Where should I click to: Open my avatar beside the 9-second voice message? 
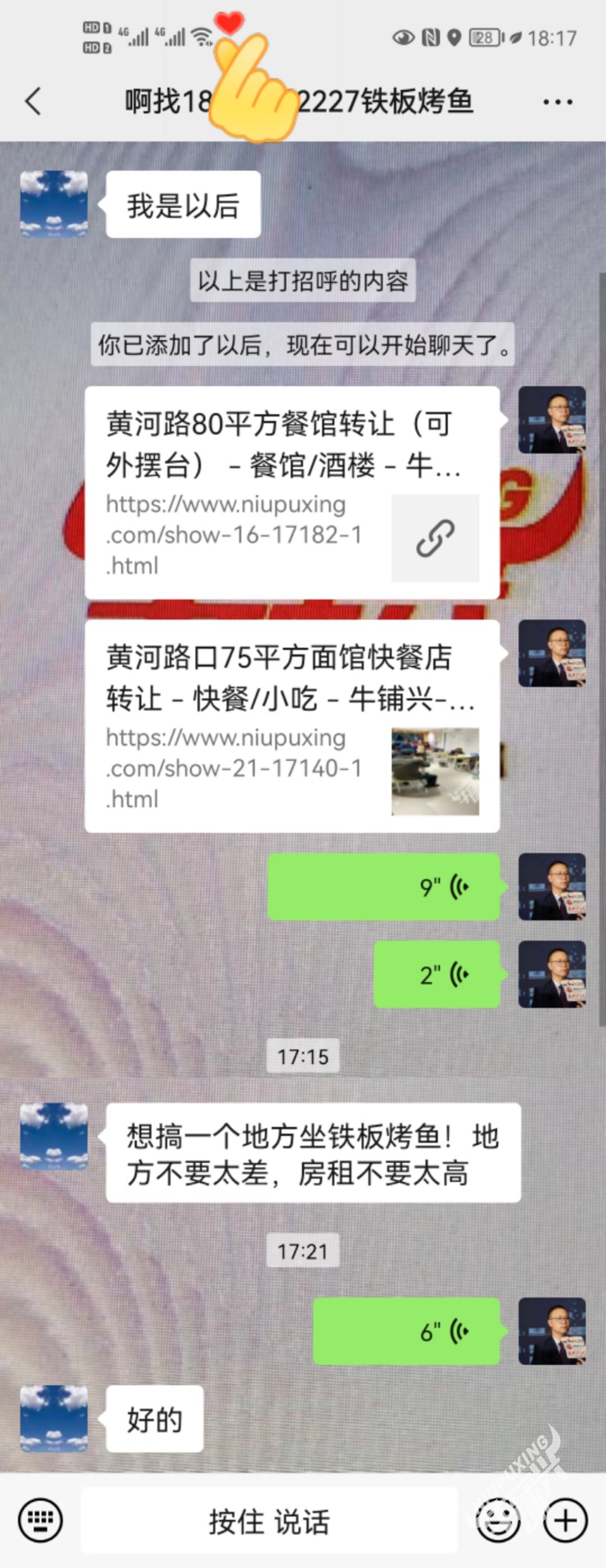tap(551, 886)
